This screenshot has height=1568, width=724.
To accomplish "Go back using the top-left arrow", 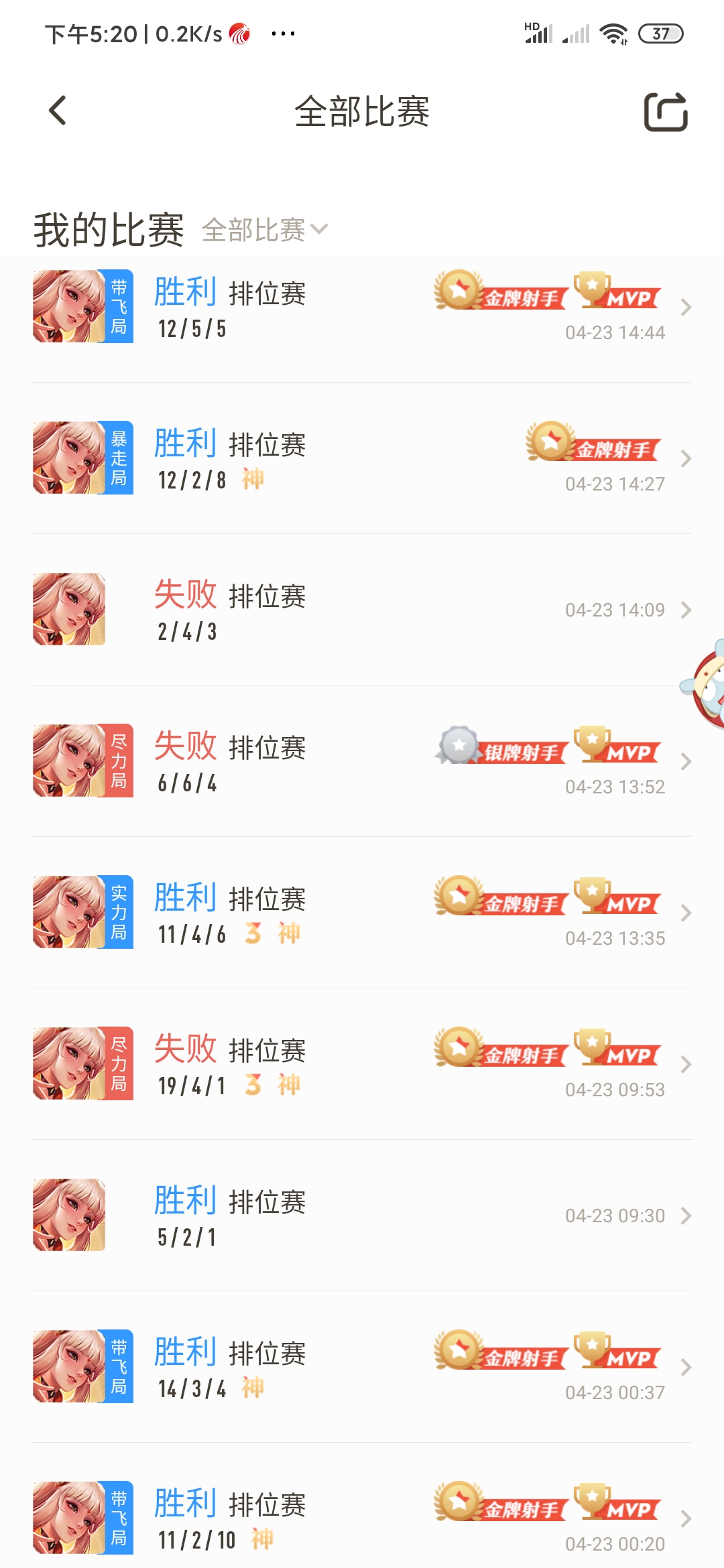I will (x=58, y=111).
